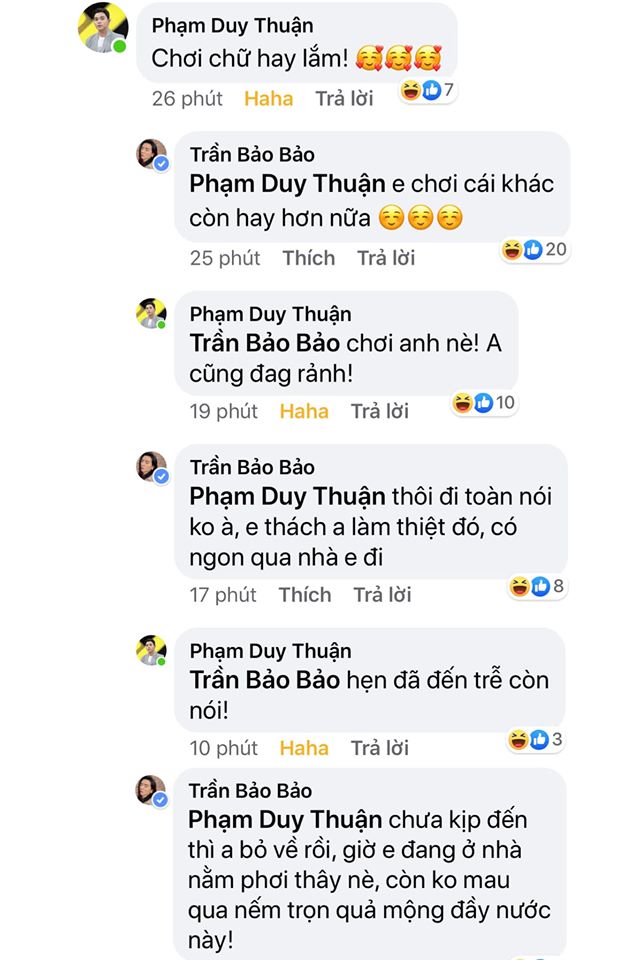This screenshot has width=640, height=960.
Task: Tap Thích on the 17 phút reply
Action: tap(305, 595)
